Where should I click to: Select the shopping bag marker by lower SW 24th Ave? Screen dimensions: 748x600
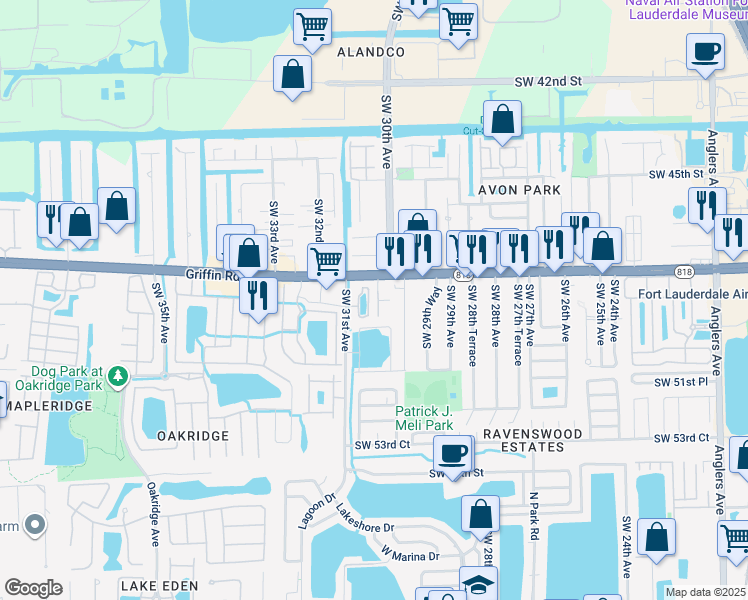(x=656, y=540)
